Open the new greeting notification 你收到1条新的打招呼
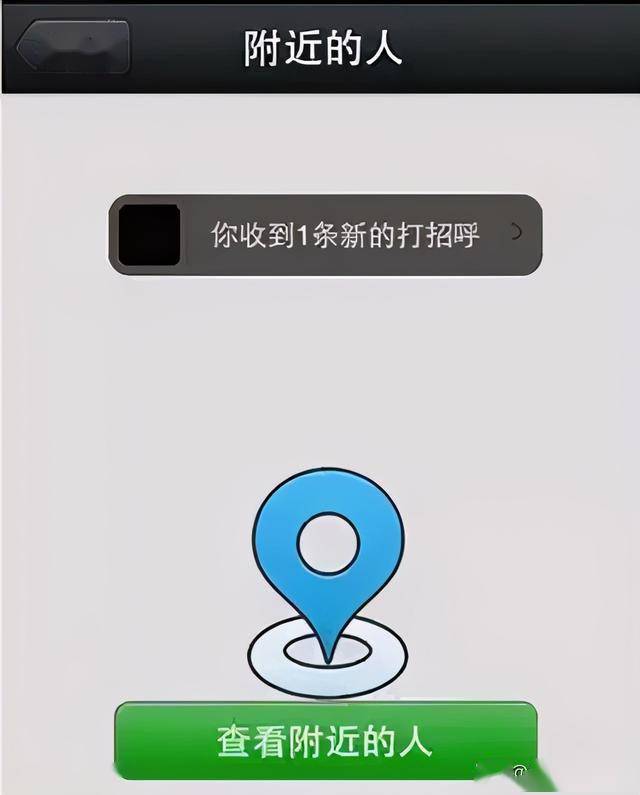 tap(326, 235)
